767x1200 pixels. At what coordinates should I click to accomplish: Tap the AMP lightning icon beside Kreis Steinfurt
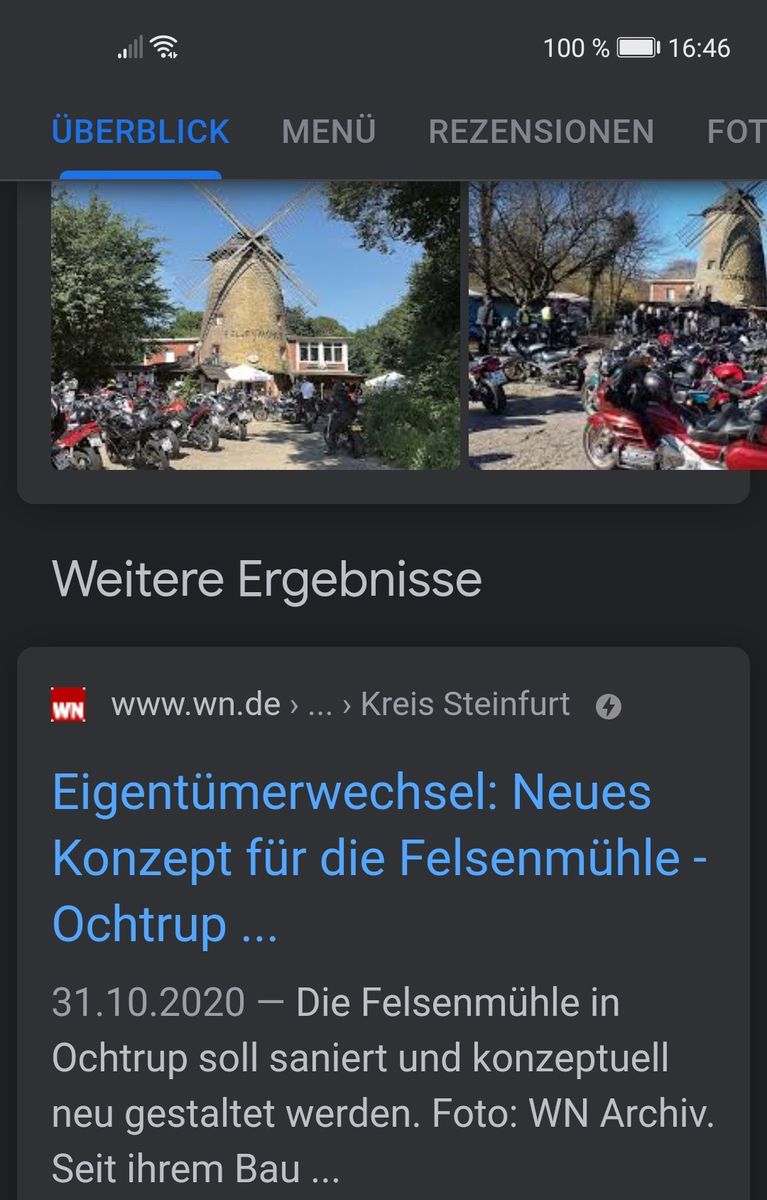(608, 707)
